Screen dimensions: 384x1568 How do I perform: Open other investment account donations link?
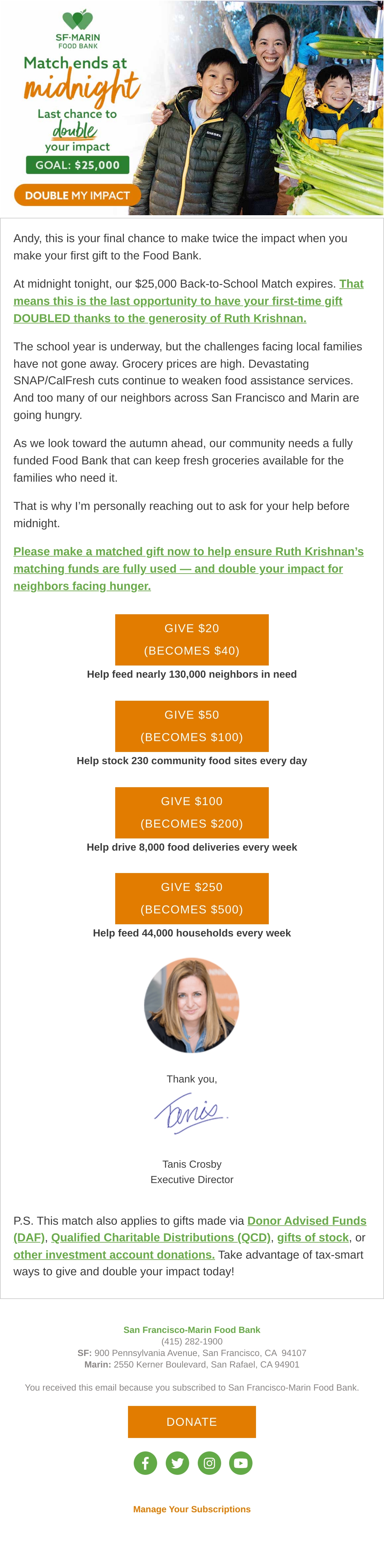(x=114, y=1254)
